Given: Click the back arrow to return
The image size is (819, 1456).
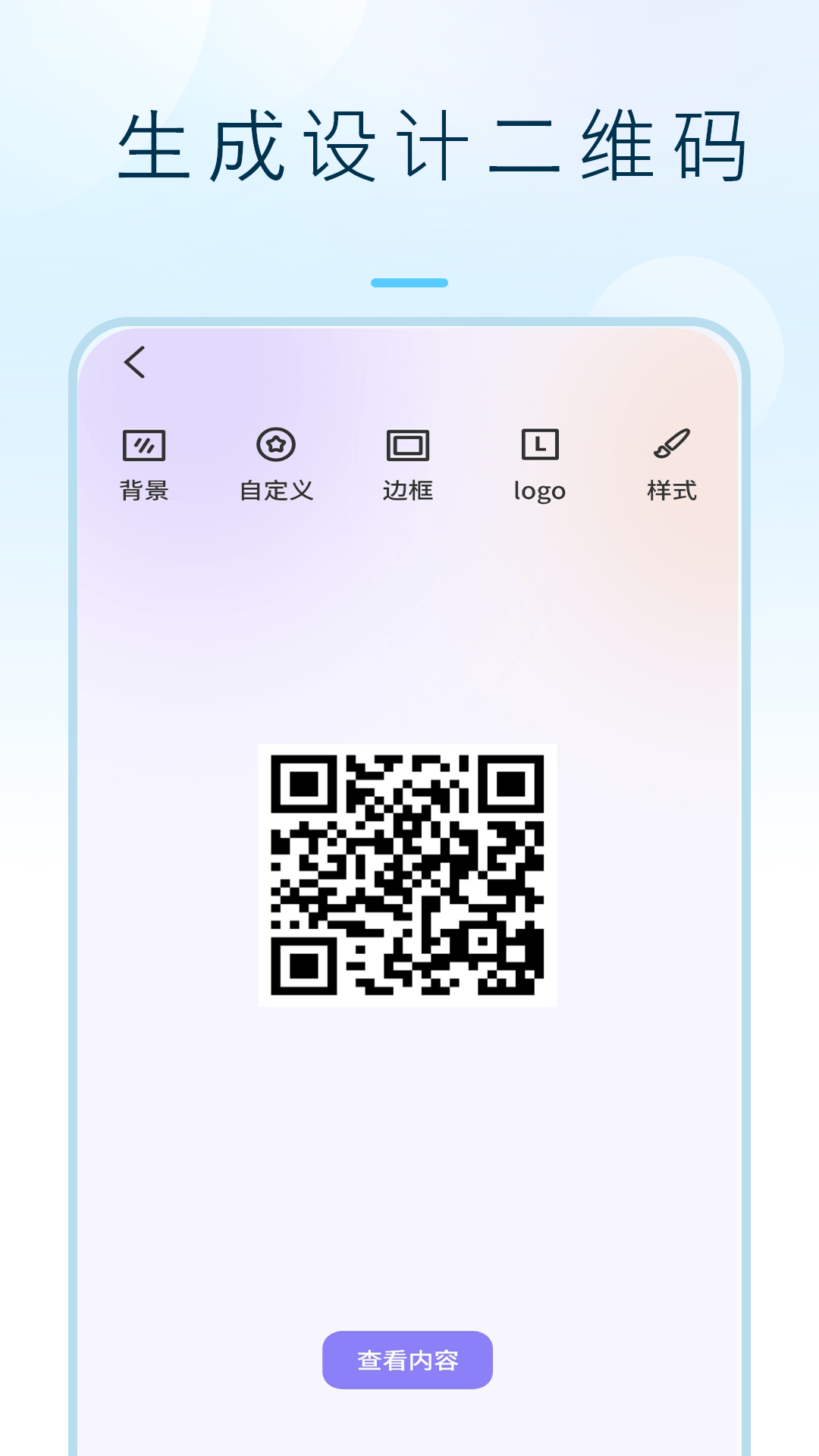Looking at the screenshot, I should click(136, 362).
